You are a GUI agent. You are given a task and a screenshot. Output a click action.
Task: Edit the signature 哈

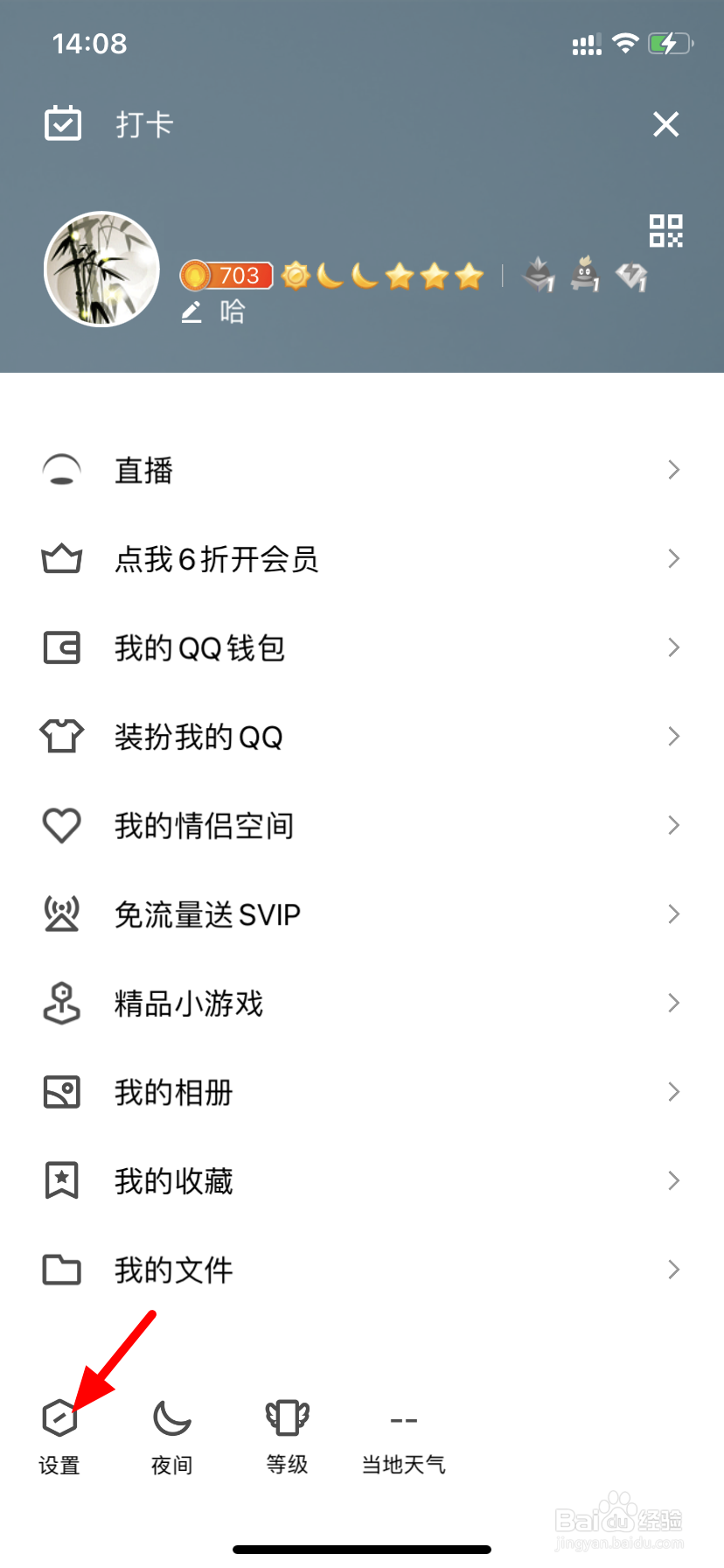click(x=213, y=311)
